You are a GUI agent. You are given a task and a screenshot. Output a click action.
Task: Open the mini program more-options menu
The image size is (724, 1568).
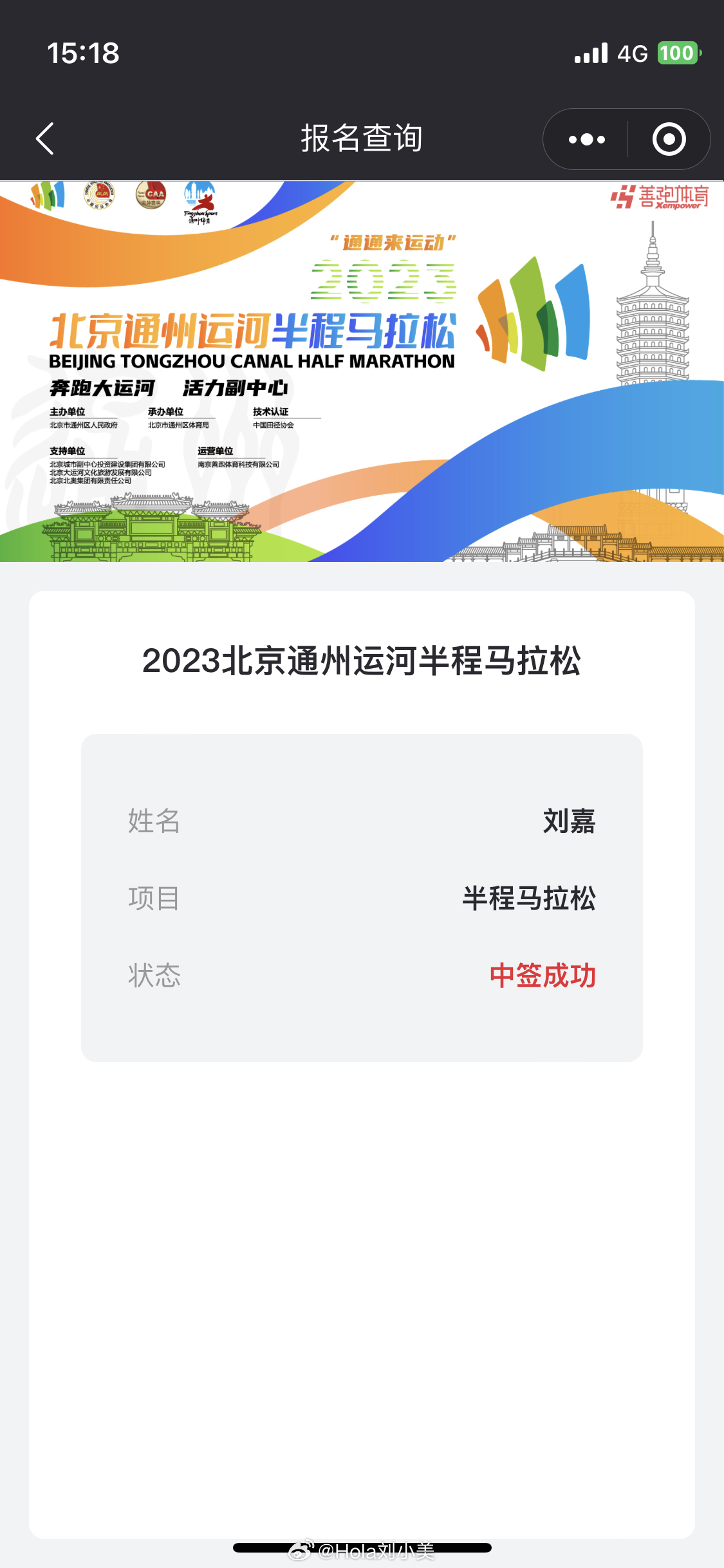[586, 139]
